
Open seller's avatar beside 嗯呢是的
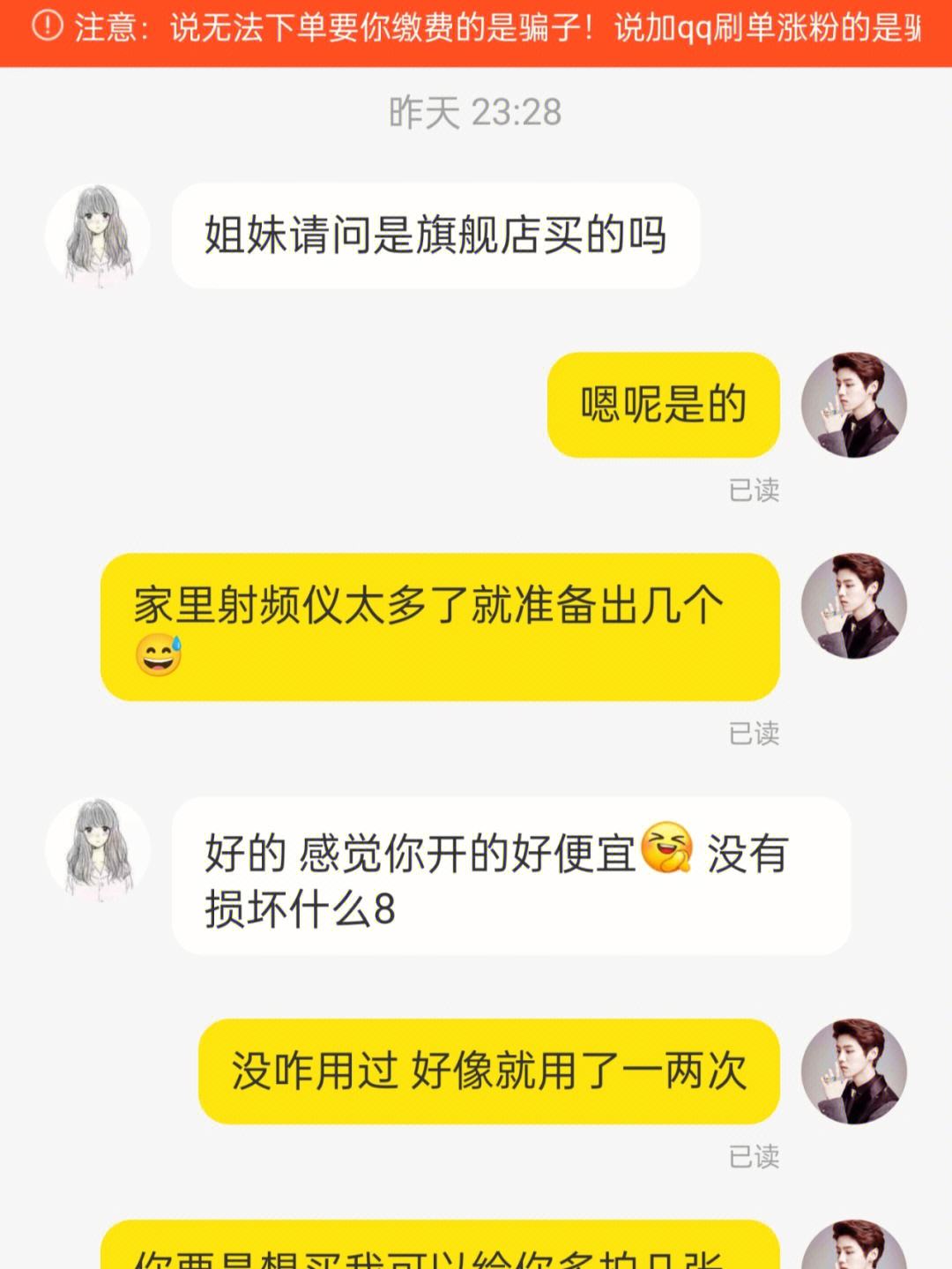click(x=853, y=406)
